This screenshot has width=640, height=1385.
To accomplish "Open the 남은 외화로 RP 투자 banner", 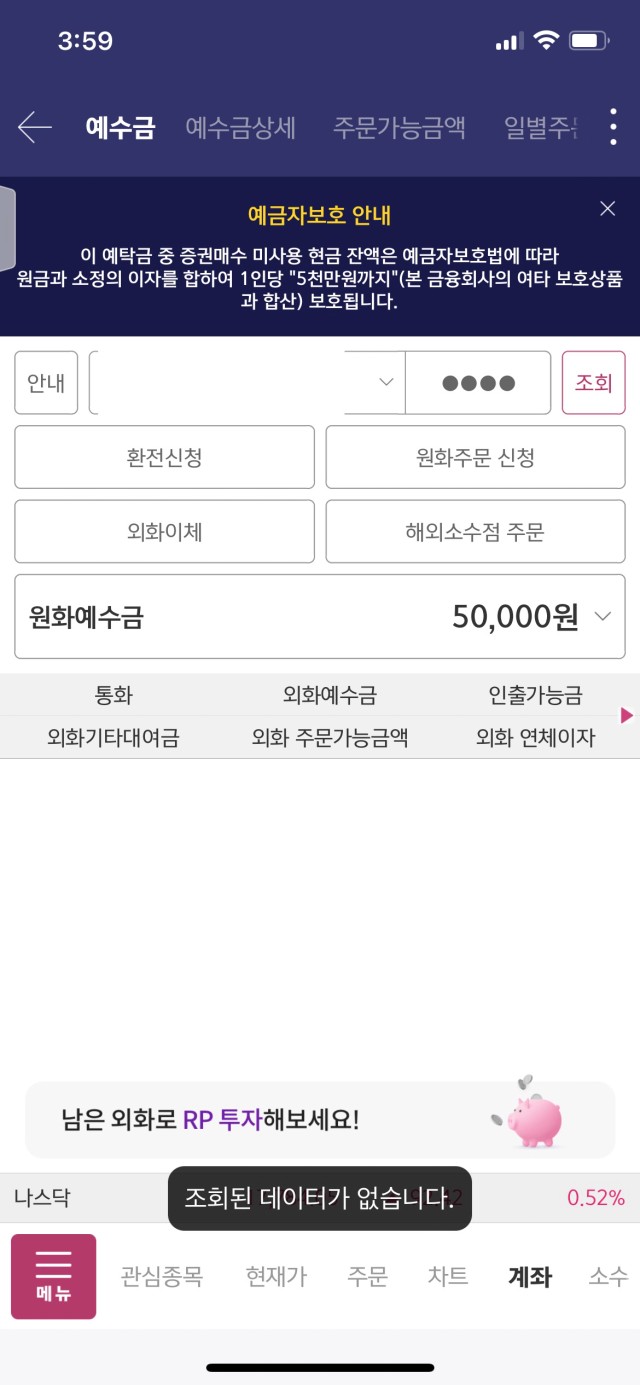I will (x=320, y=1120).
